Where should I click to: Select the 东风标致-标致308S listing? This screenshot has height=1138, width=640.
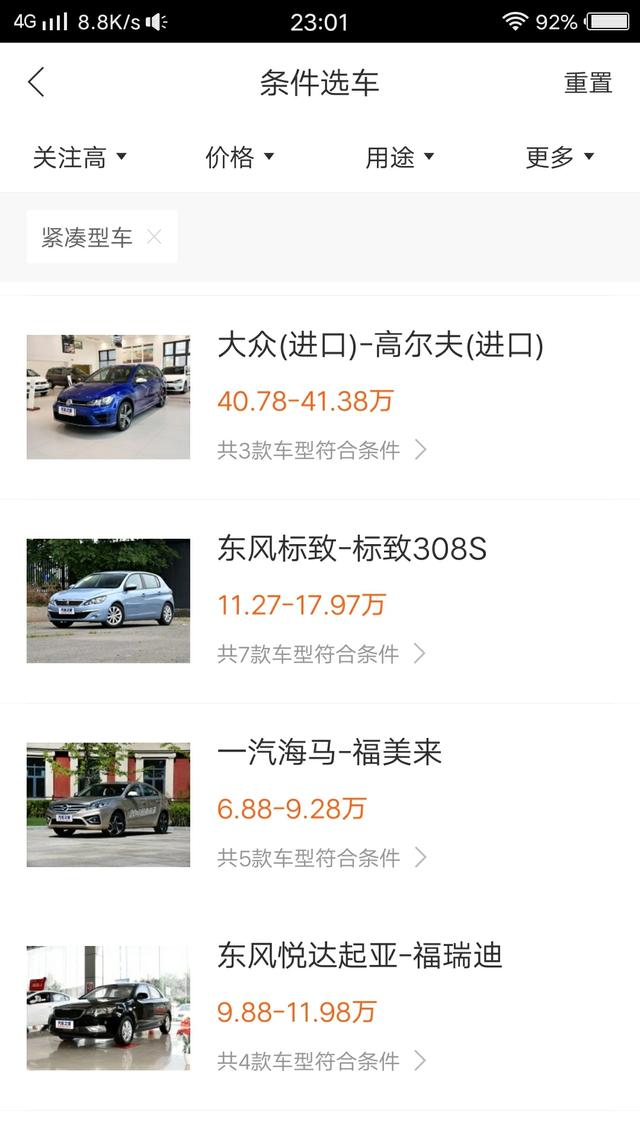pyautogui.click(x=352, y=549)
